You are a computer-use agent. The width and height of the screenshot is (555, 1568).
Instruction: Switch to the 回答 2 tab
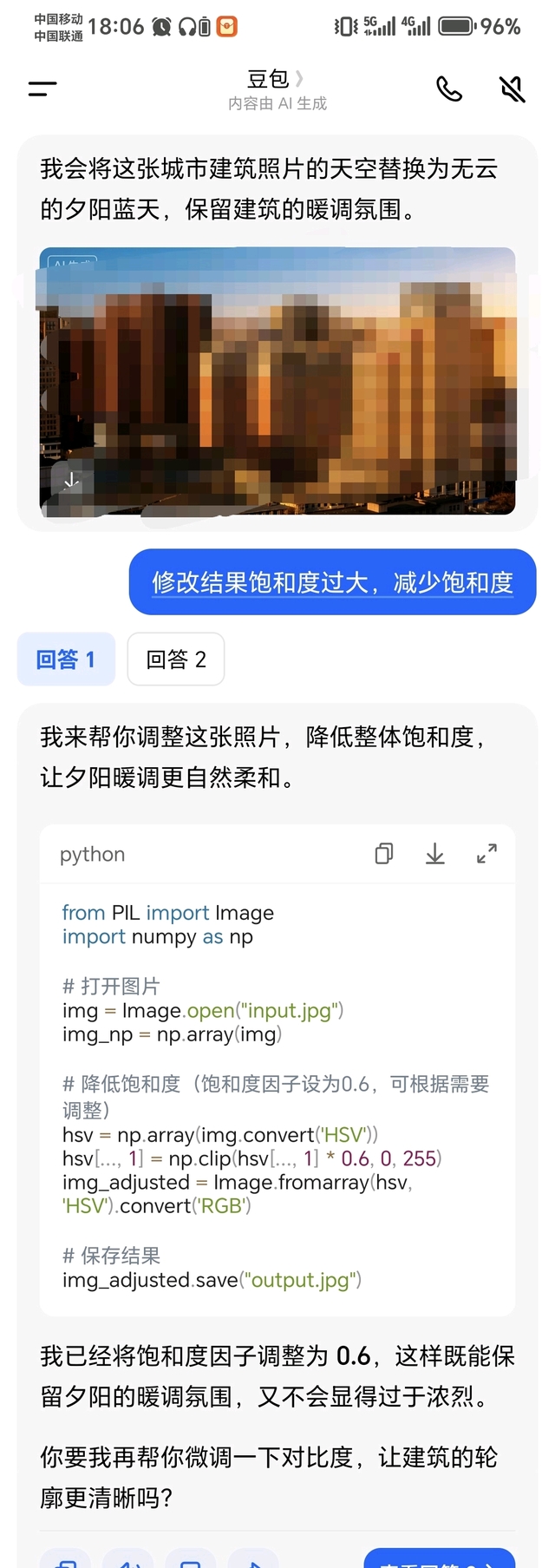point(176,659)
